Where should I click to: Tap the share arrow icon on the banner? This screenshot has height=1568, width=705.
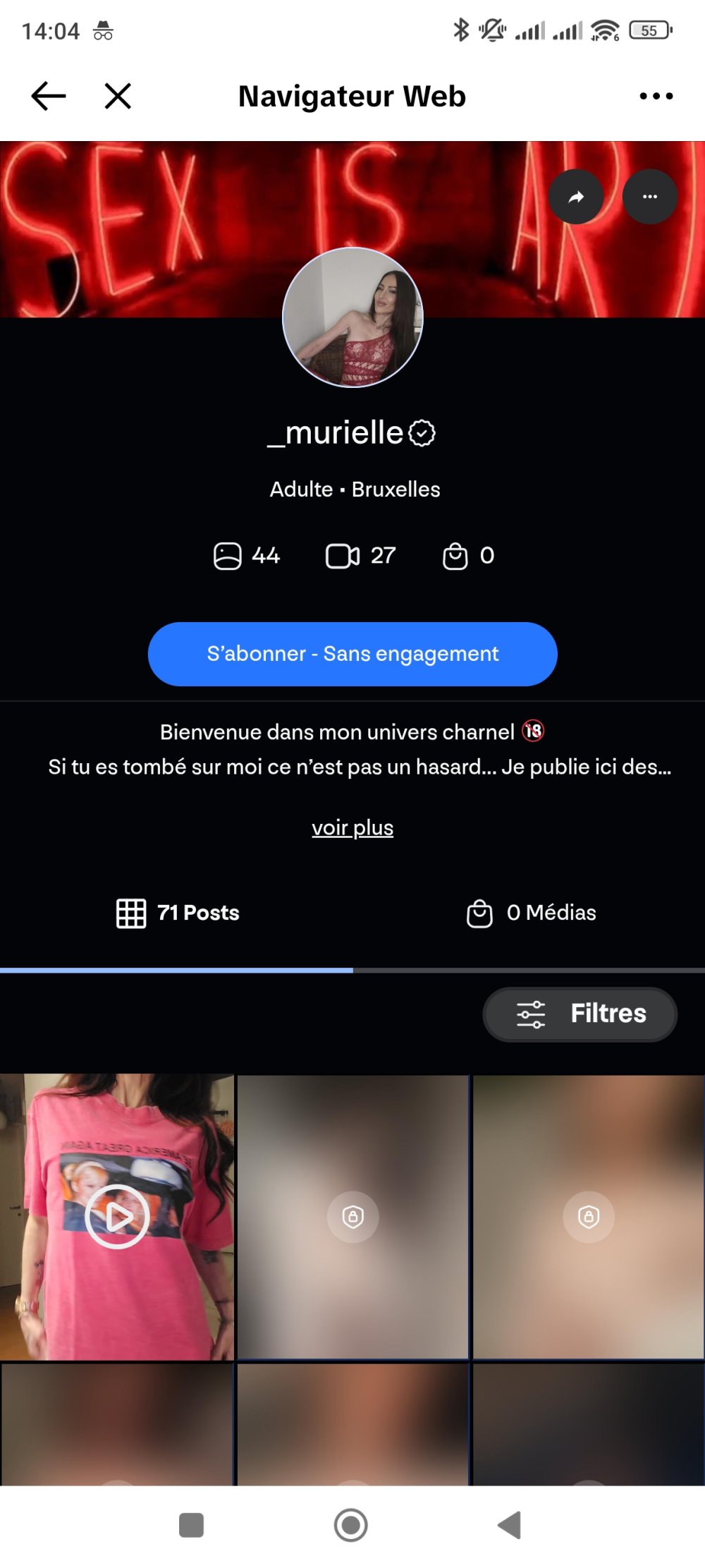576,197
